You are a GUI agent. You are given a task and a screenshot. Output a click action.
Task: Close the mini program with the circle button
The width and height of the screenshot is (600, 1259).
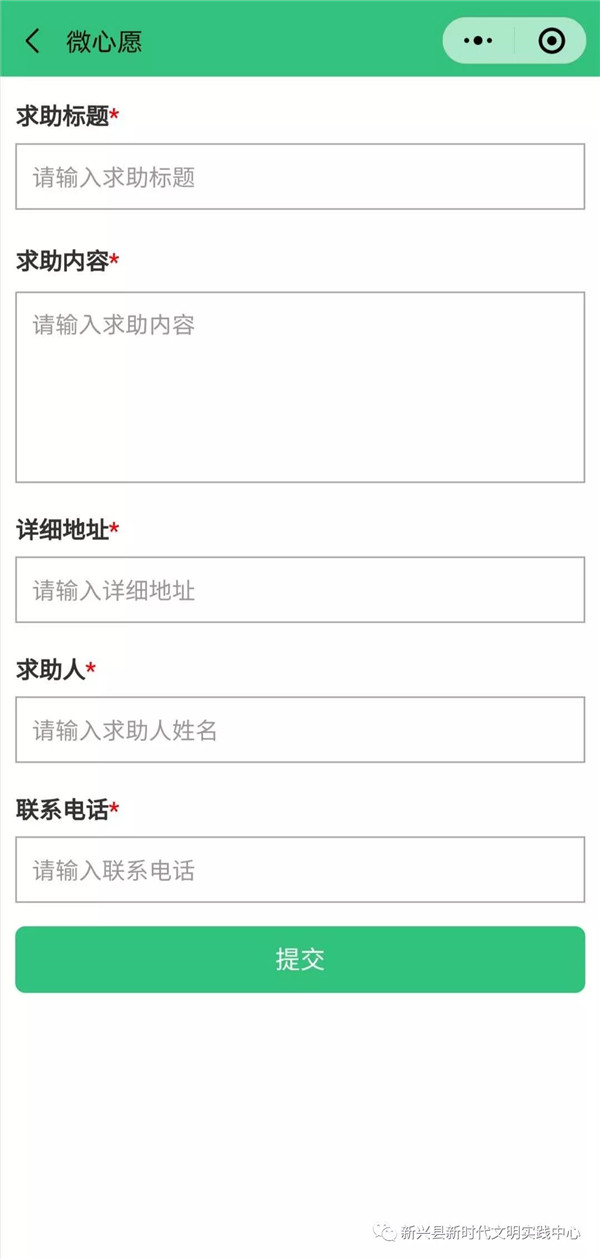551,41
